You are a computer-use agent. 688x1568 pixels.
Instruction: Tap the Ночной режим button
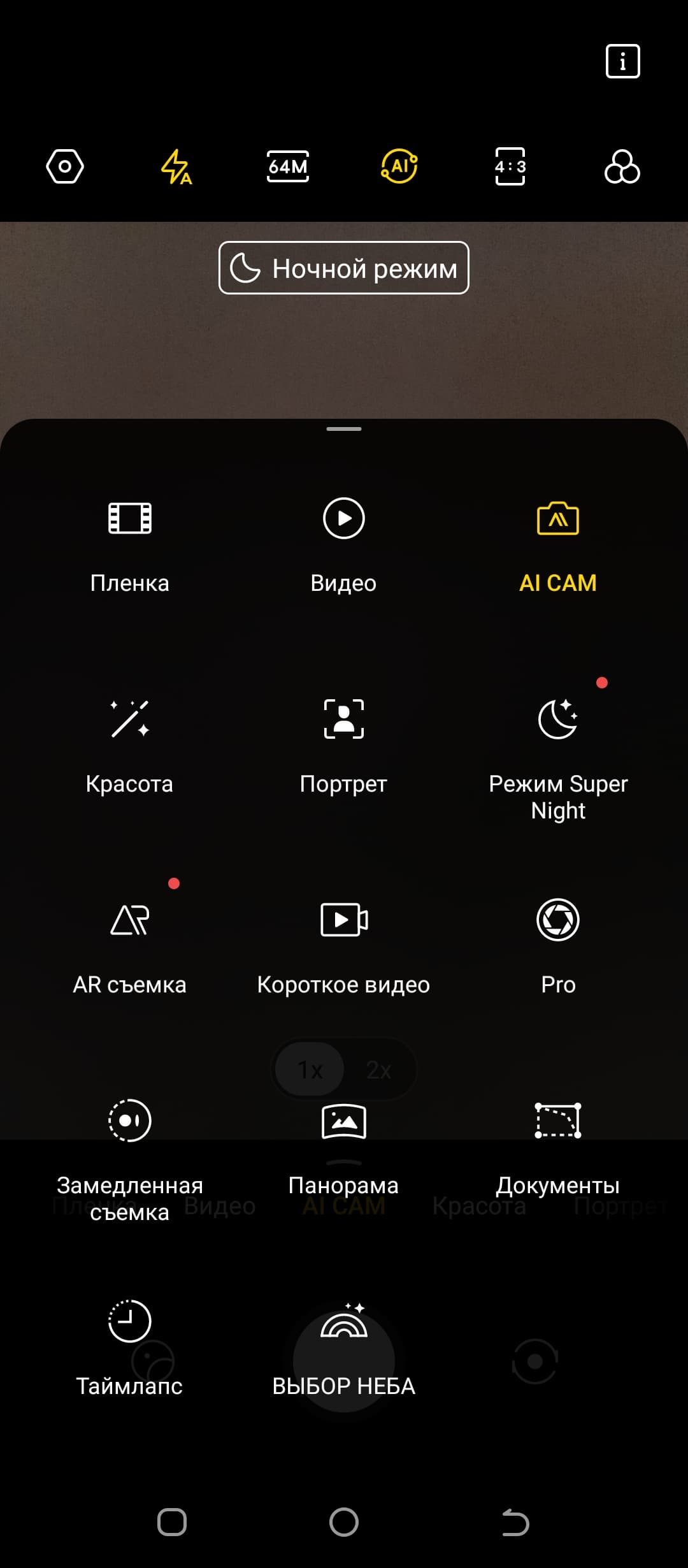344,268
